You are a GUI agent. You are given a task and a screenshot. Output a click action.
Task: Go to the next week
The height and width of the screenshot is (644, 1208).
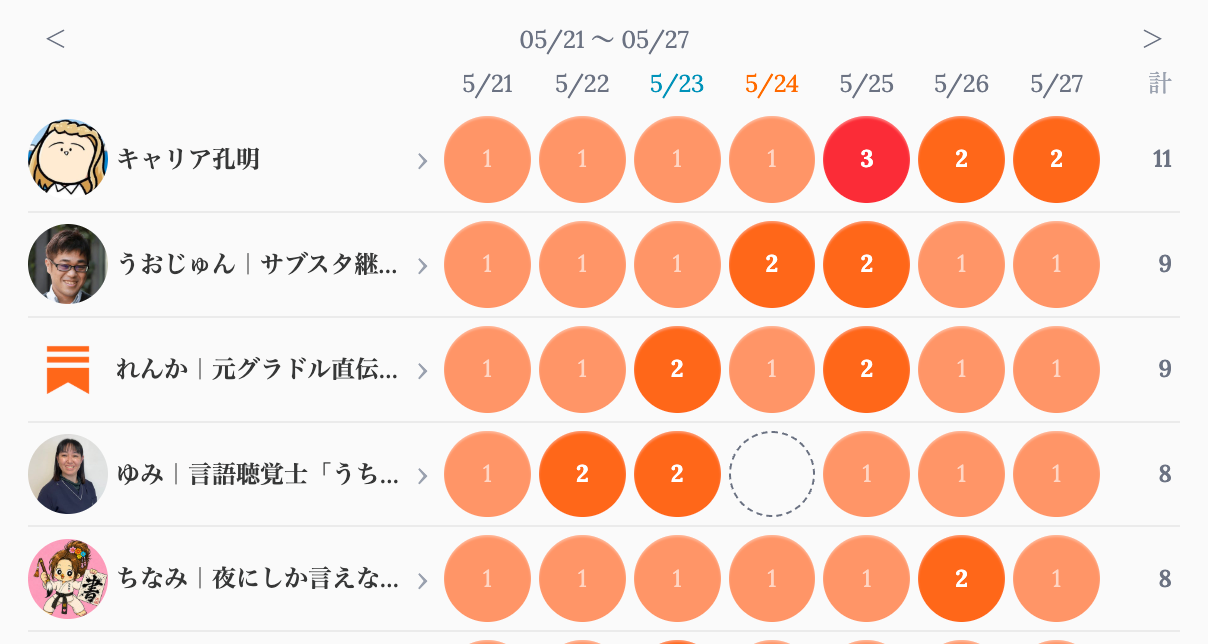click(x=1152, y=39)
